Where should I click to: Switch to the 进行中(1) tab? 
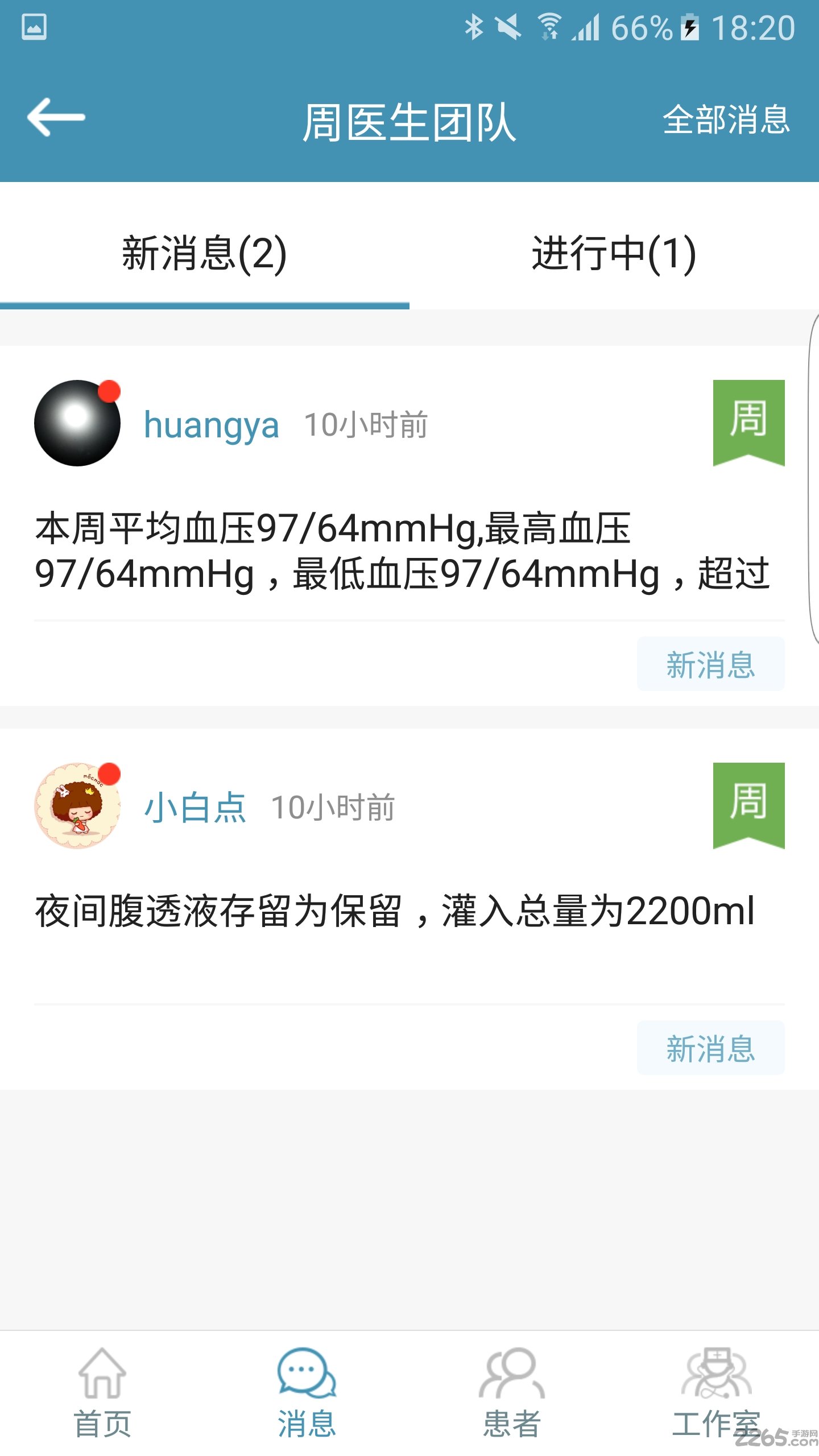tap(614, 254)
